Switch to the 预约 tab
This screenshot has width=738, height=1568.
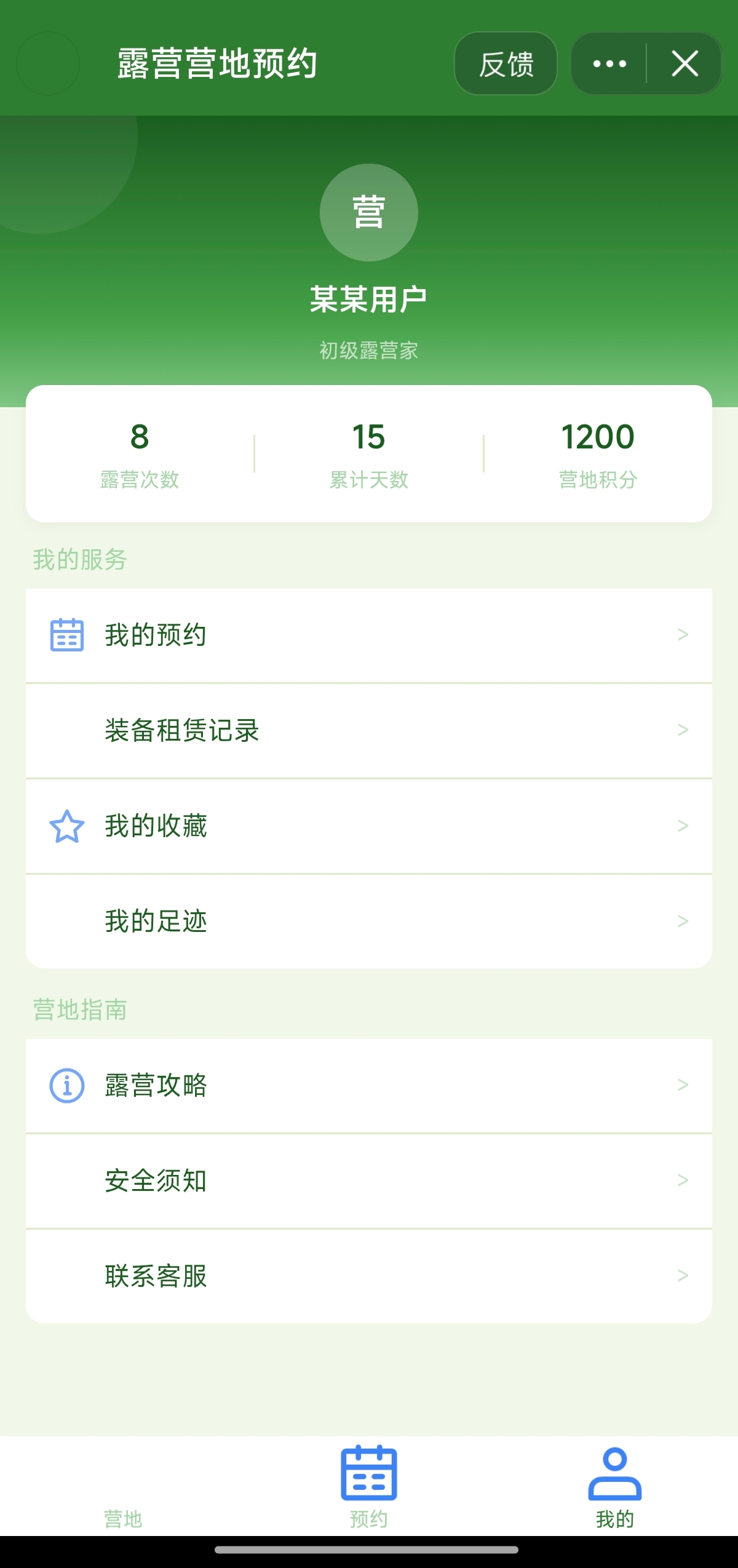pyautogui.click(x=369, y=1487)
